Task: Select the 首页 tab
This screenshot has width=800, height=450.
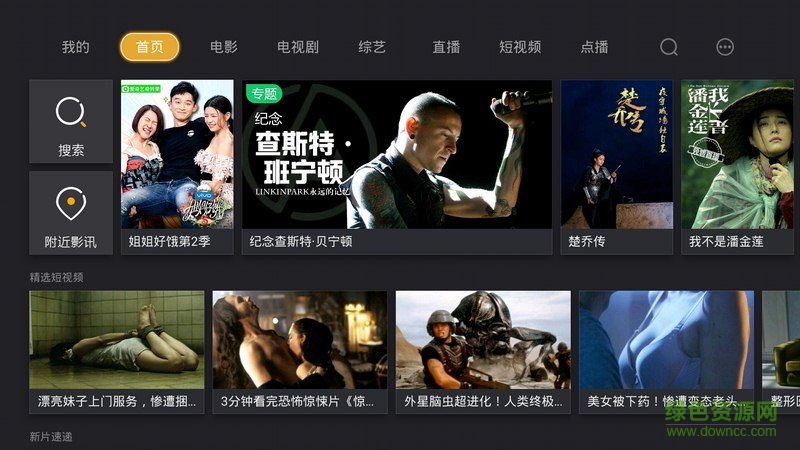Action: tap(149, 47)
